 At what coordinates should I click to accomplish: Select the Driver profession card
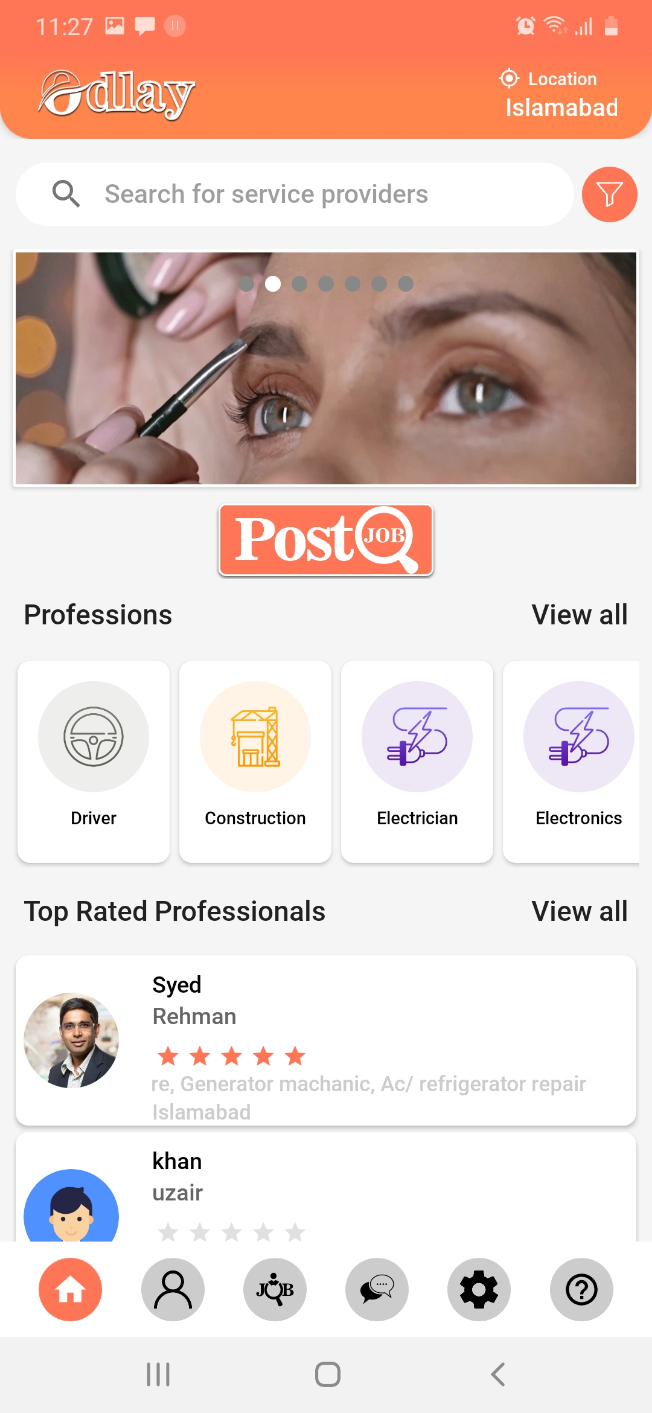[x=94, y=761]
